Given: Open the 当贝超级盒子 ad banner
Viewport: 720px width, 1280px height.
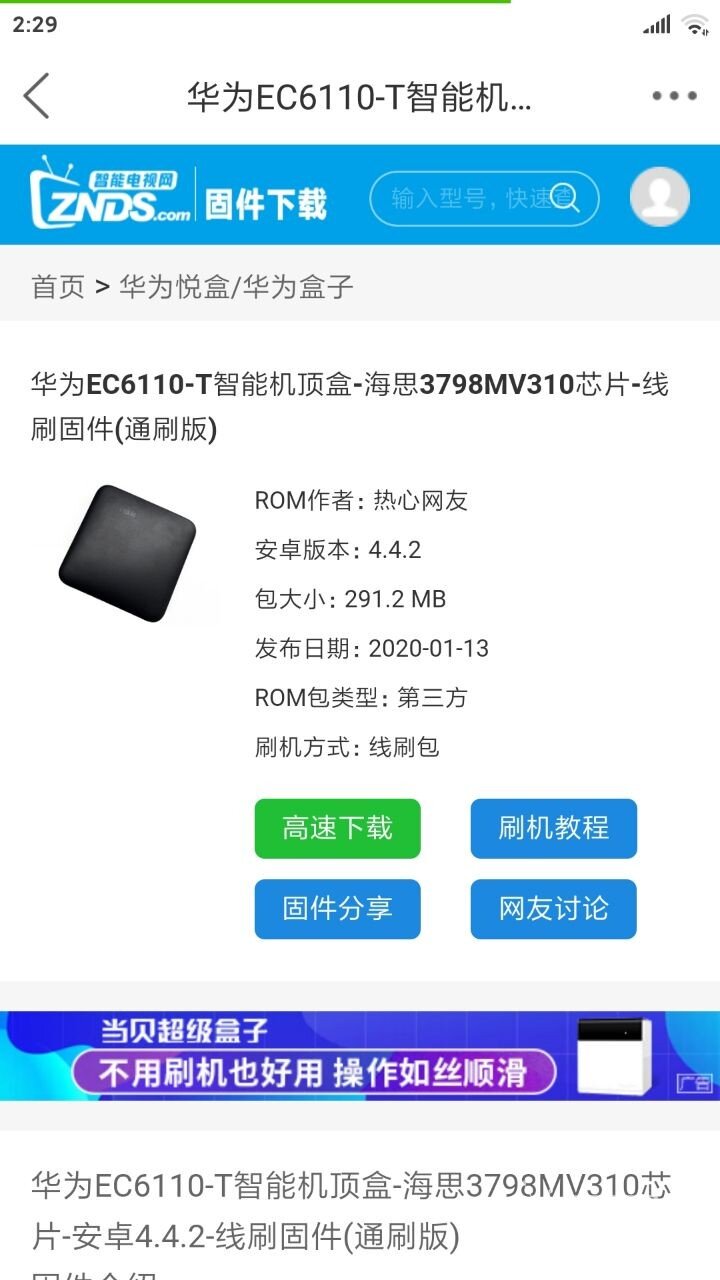Looking at the screenshot, I should click(359, 1056).
